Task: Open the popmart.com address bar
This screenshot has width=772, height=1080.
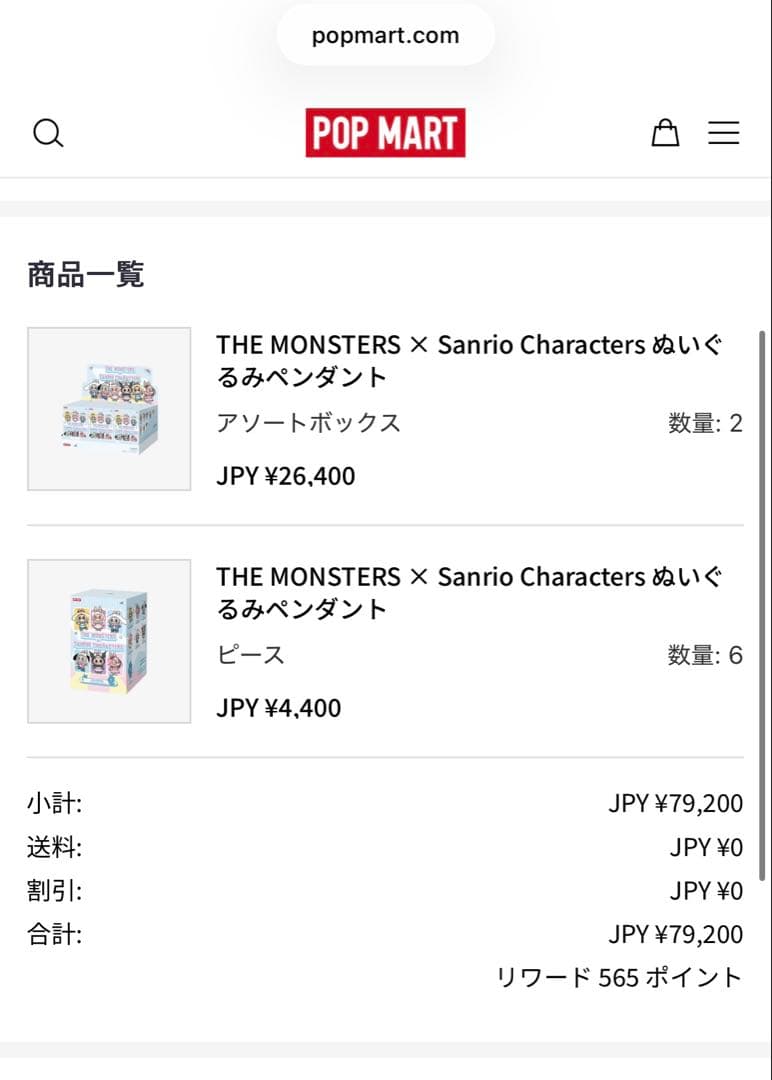Action: coord(386,34)
